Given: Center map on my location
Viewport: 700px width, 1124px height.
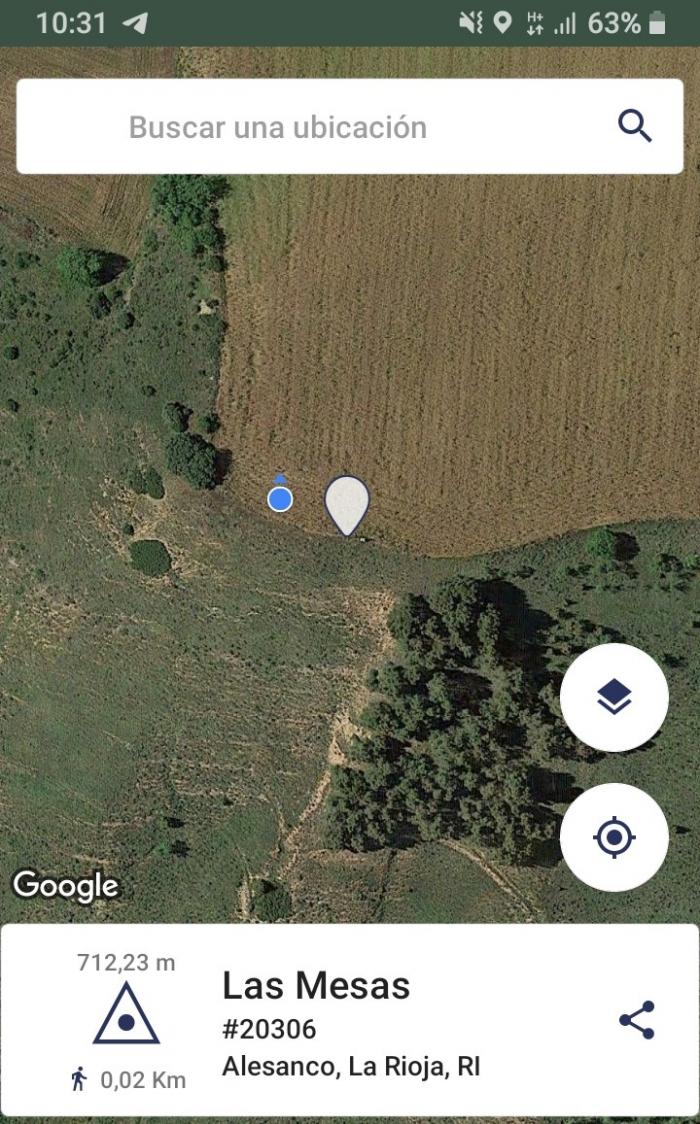Looking at the screenshot, I should tap(614, 837).
